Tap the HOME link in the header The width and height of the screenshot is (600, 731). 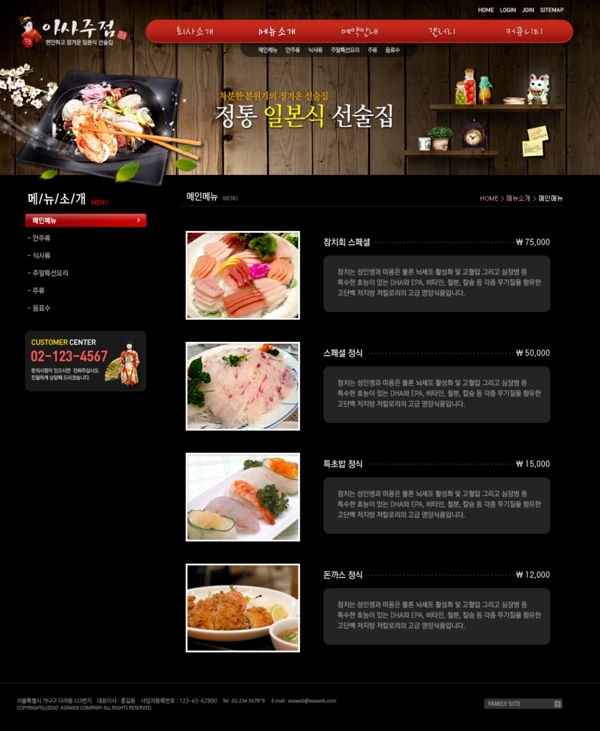(485, 10)
